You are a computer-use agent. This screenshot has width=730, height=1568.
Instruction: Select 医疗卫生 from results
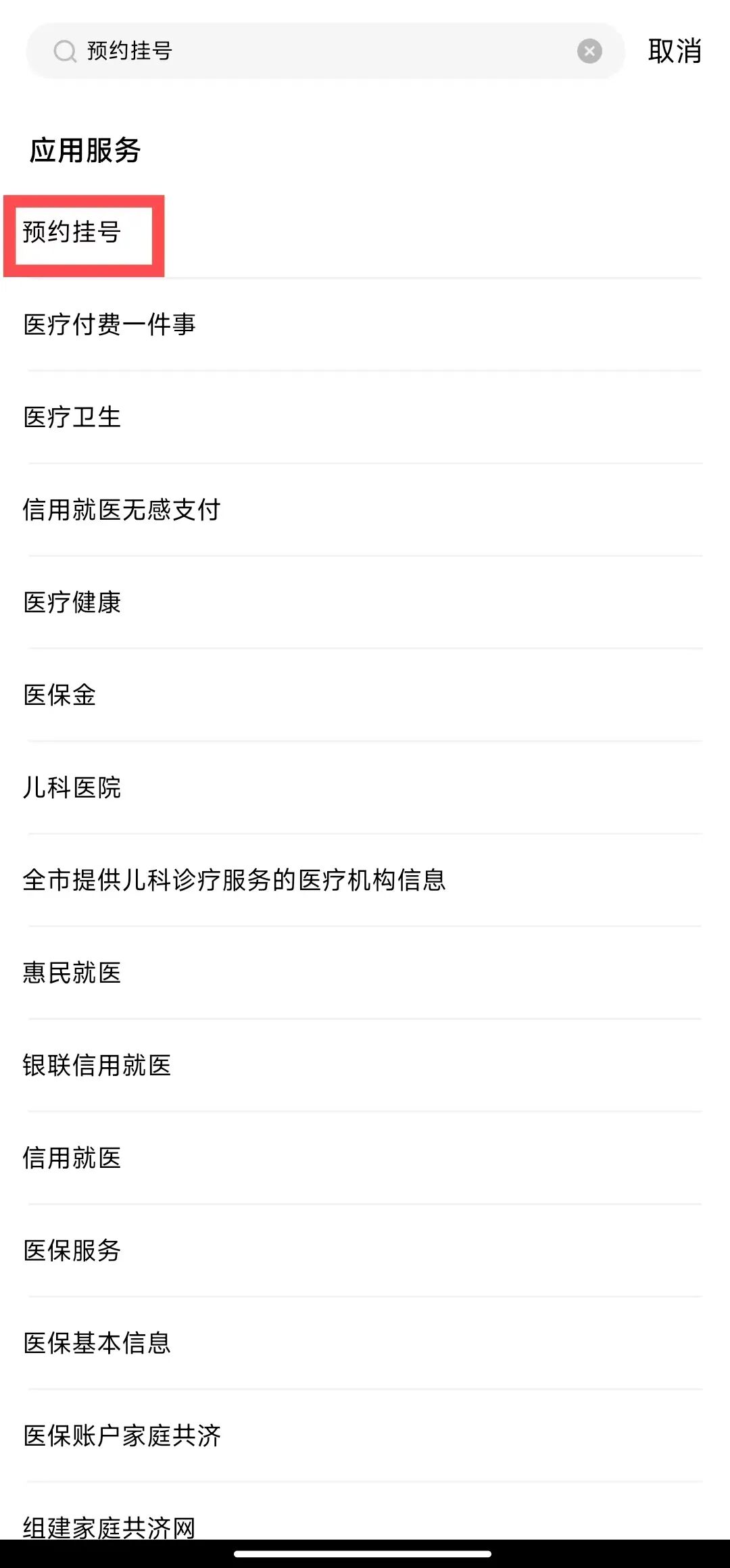pyautogui.click(x=72, y=417)
